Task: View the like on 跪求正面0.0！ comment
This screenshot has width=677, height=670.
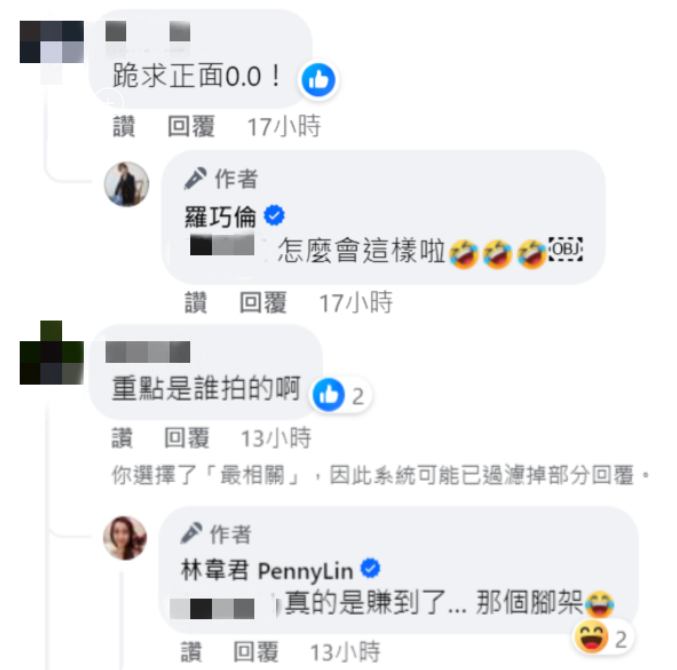Action: tap(319, 79)
